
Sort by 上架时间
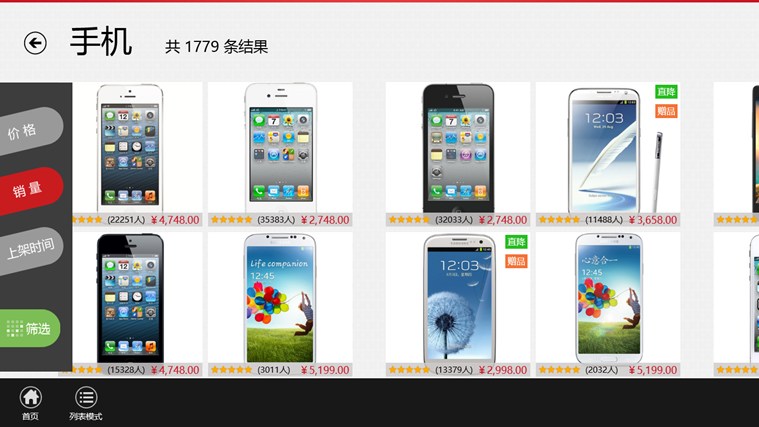(30, 248)
